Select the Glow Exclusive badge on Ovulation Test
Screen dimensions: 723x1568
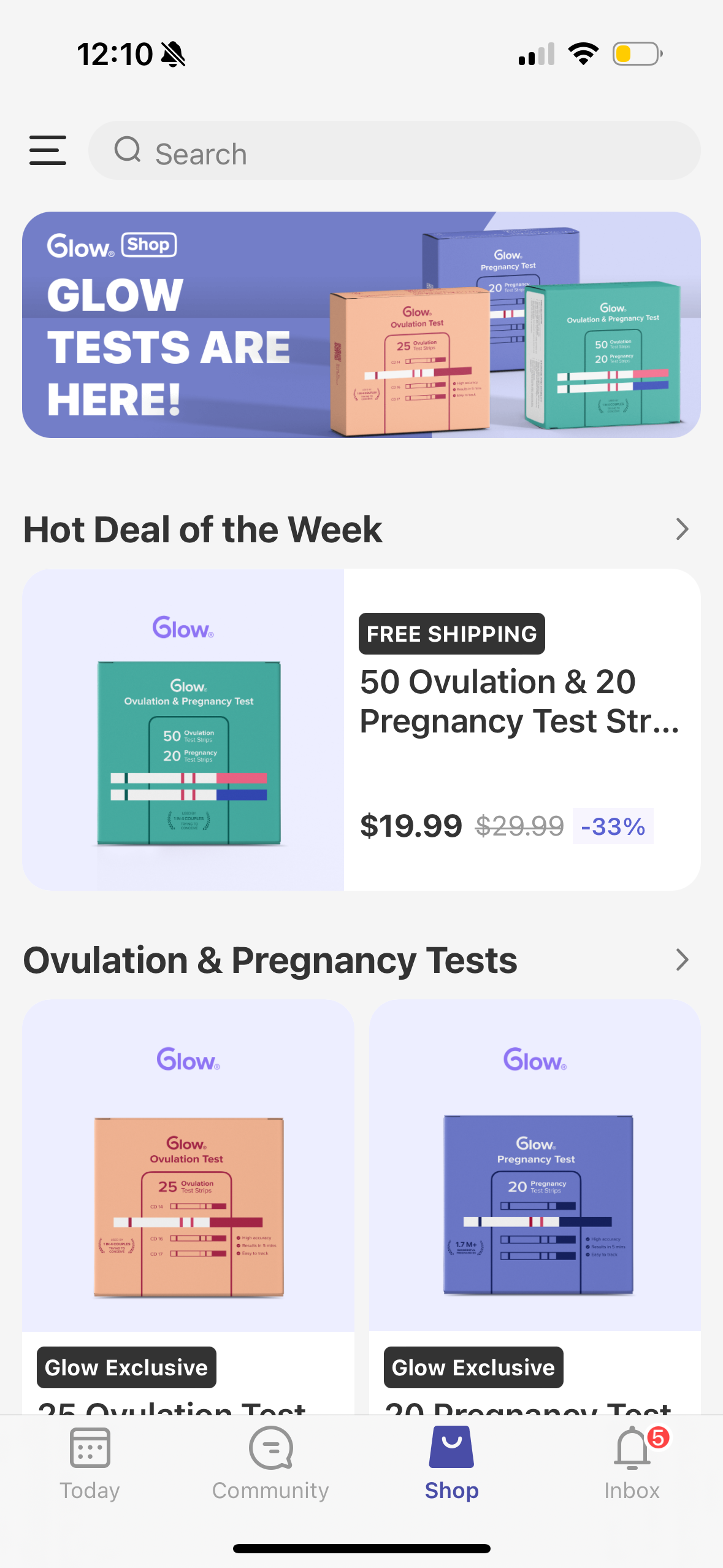126,1367
